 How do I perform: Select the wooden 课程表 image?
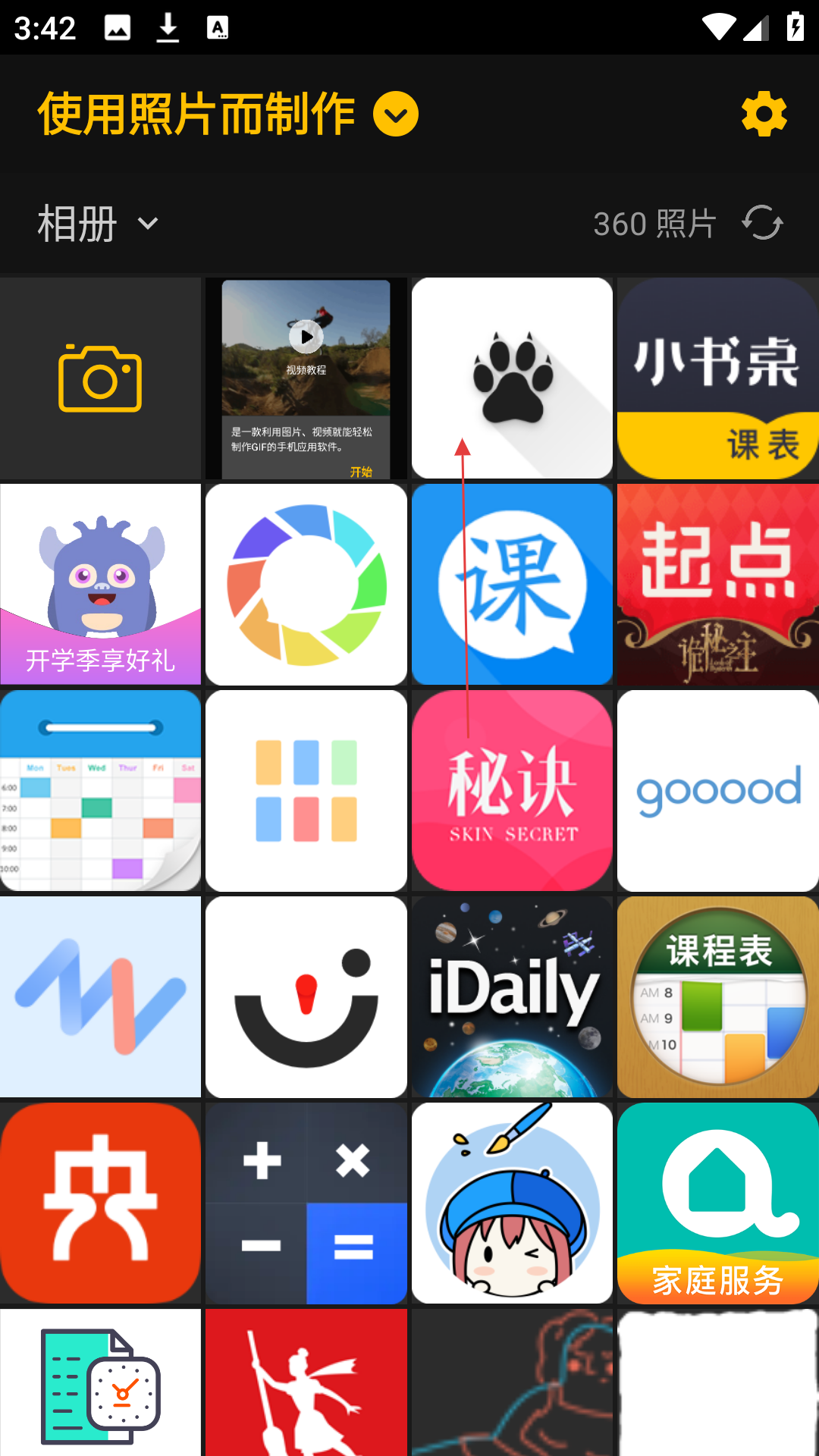point(718,997)
